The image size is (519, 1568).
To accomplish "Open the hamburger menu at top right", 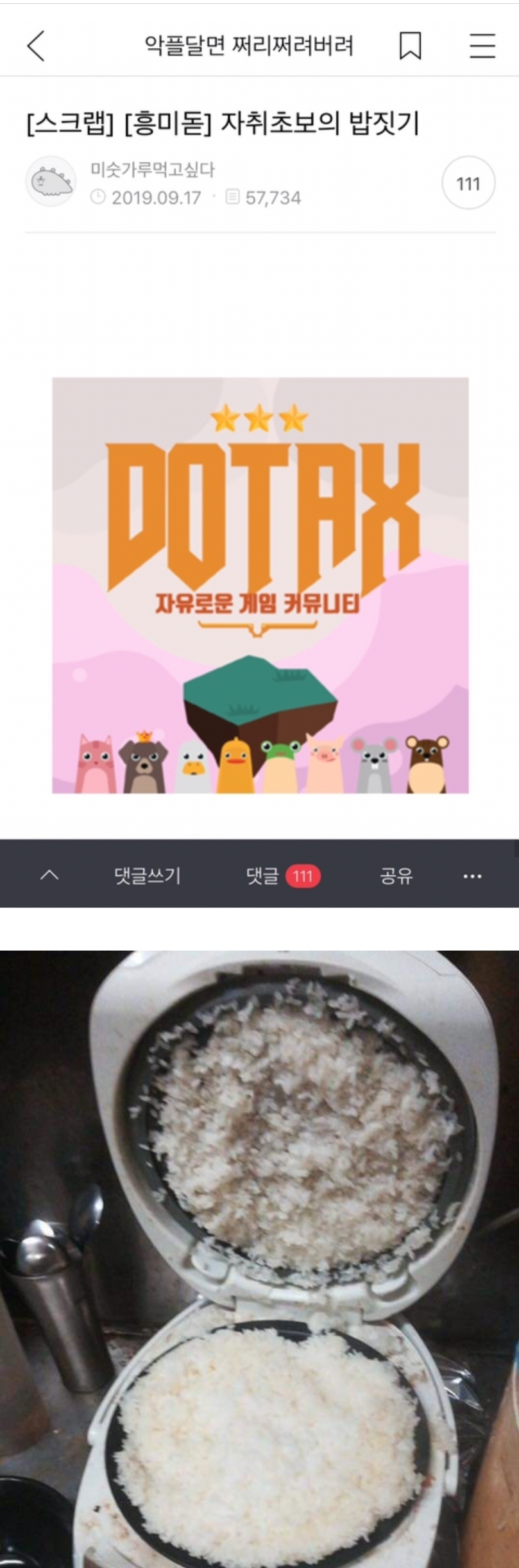I will (482, 46).
